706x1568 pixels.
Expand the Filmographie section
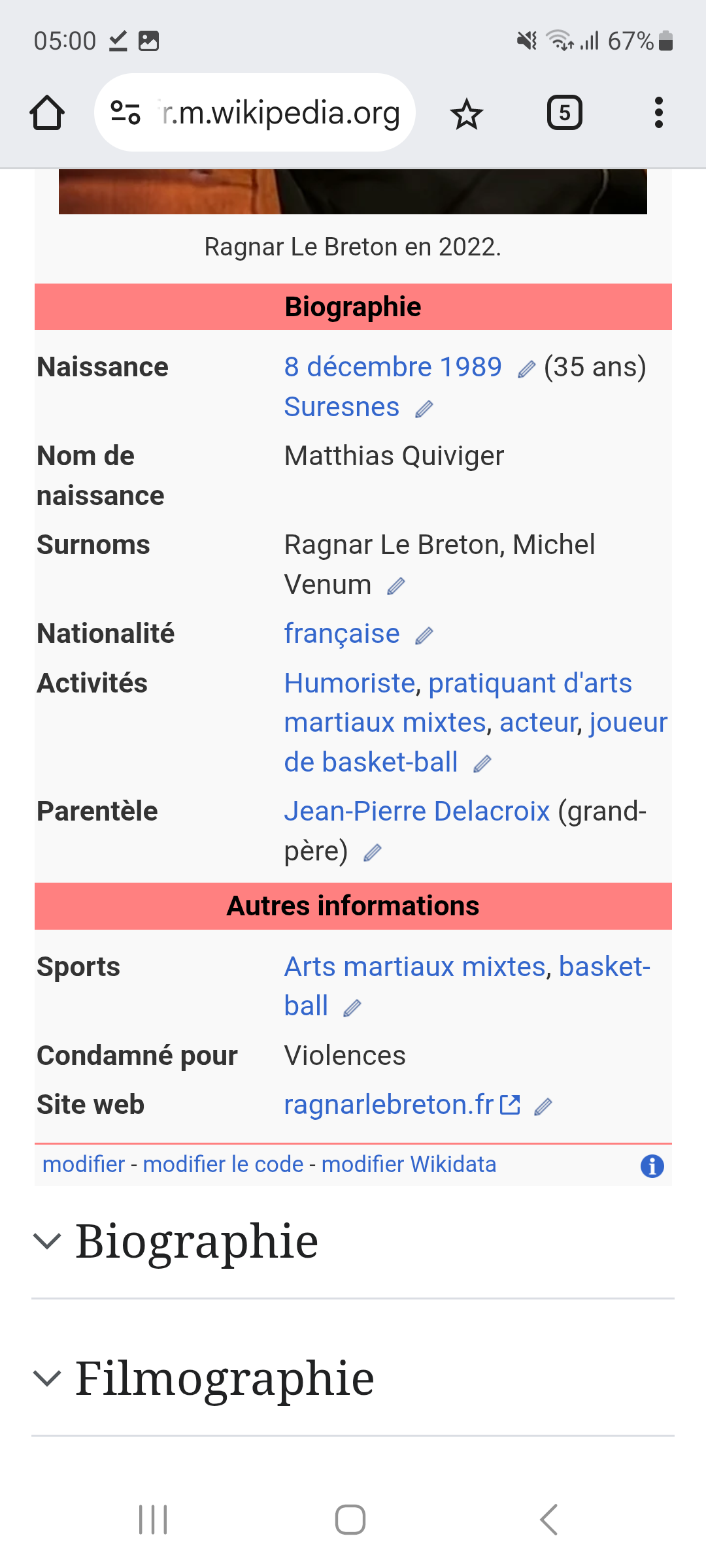(x=224, y=1378)
